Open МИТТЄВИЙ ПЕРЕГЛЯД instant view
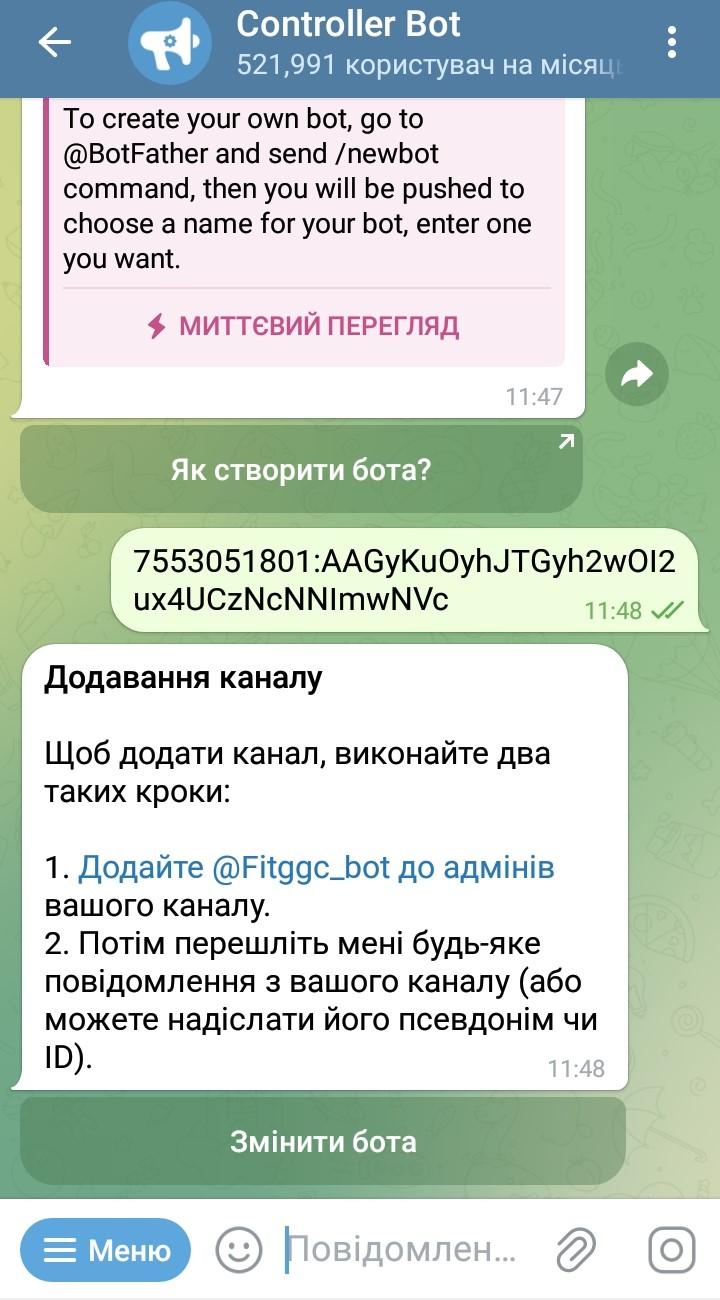Viewport: 720px width, 1300px height. (304, 326)
